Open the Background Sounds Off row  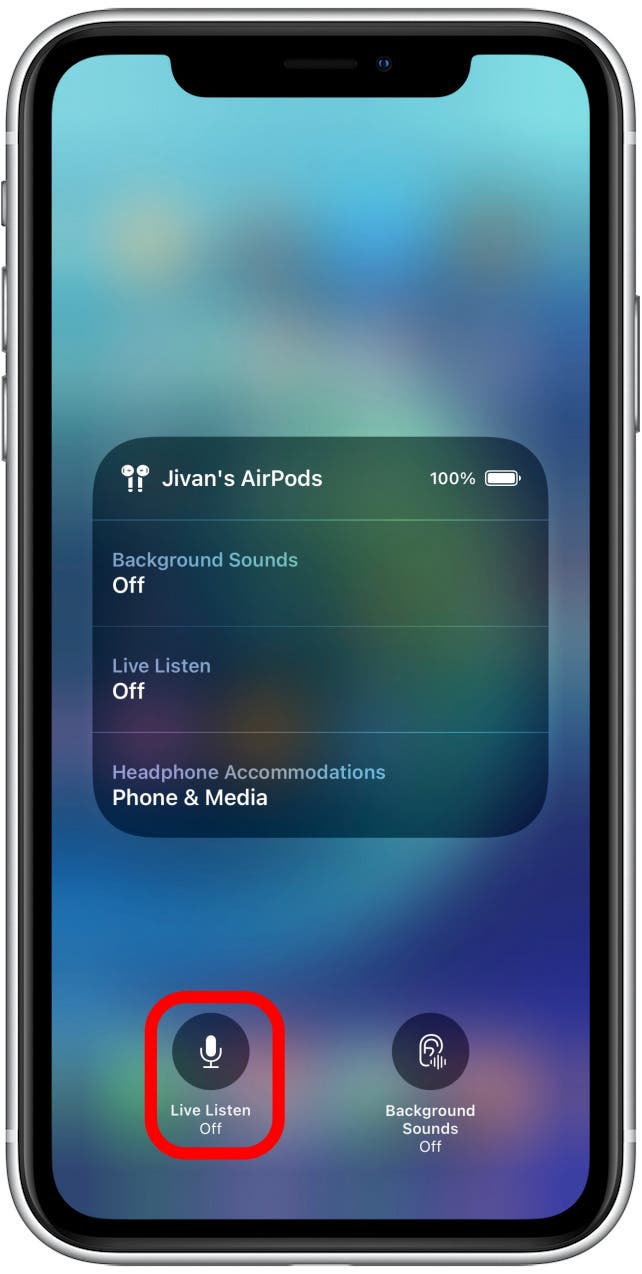[x=319, y=573]
